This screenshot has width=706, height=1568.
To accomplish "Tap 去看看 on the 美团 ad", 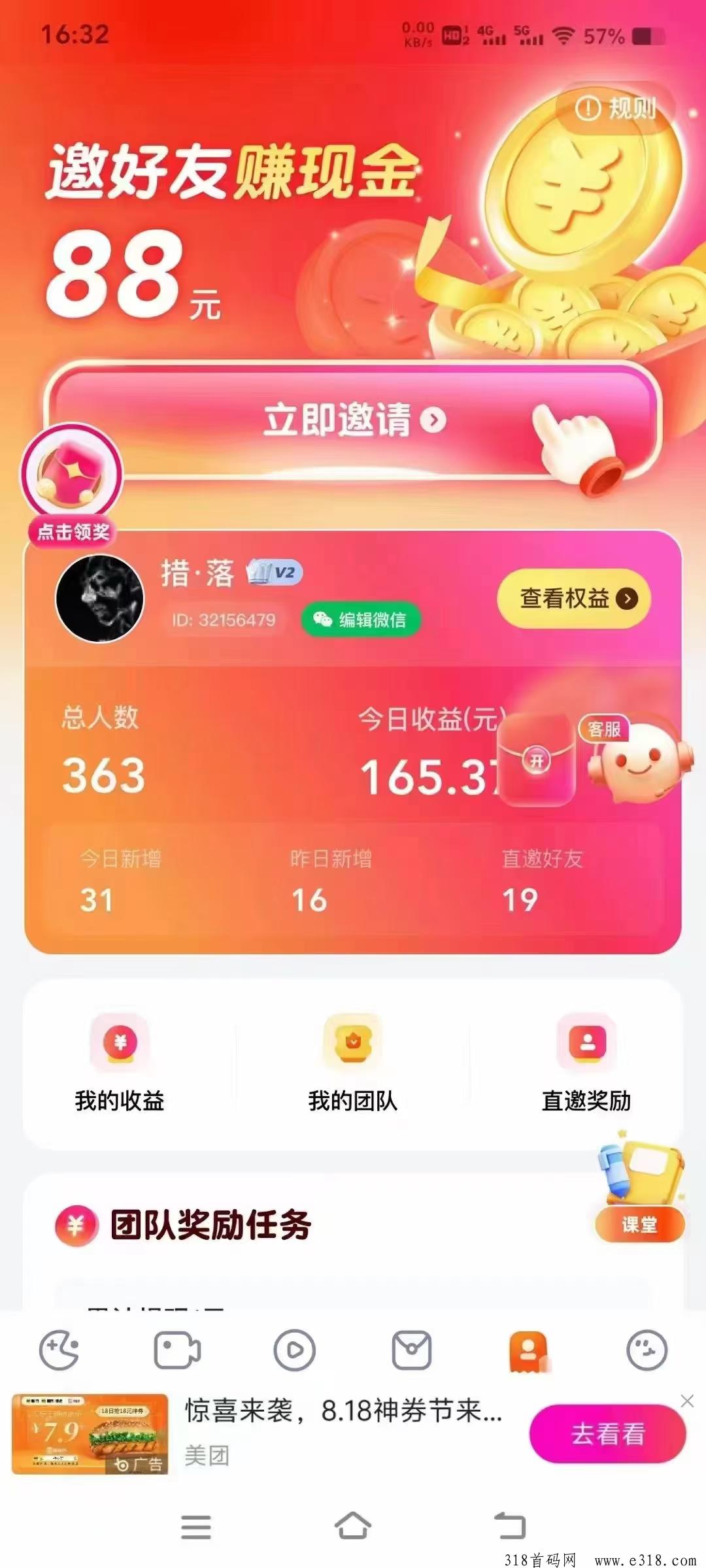I will (x=607, y=1434).
